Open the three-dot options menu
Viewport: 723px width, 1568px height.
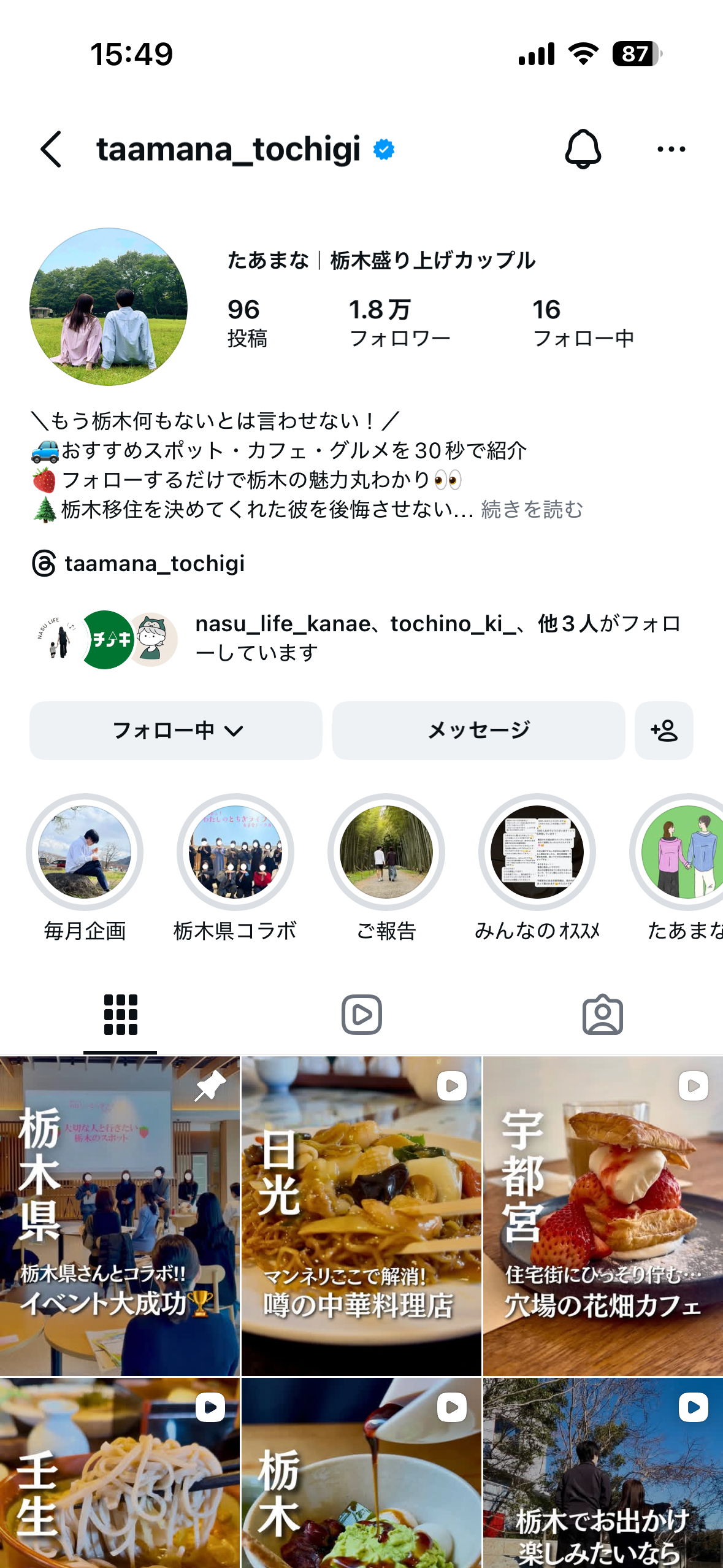[x=670, y=149]
